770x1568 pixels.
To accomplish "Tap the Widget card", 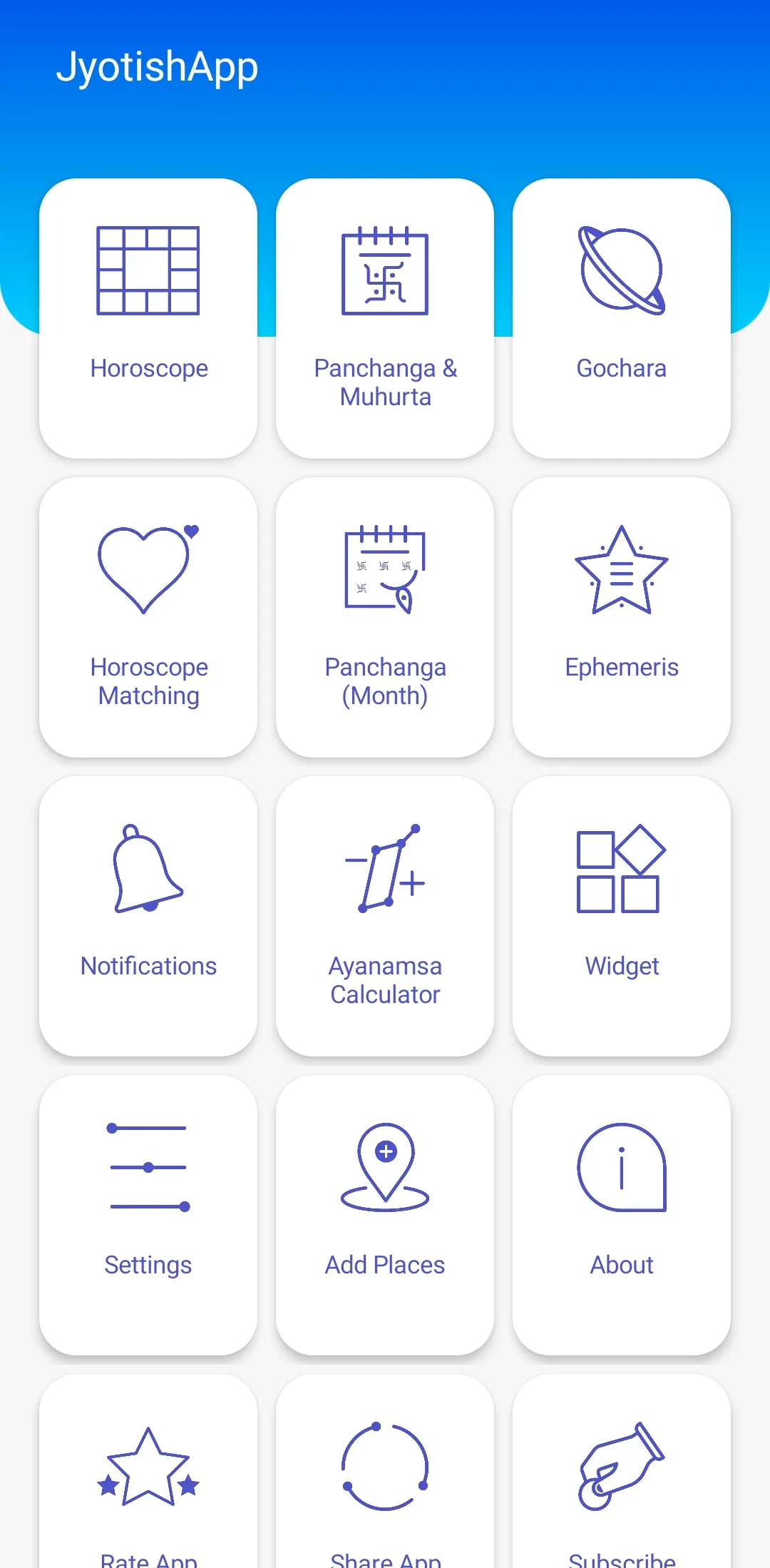I will pos(622,916).
